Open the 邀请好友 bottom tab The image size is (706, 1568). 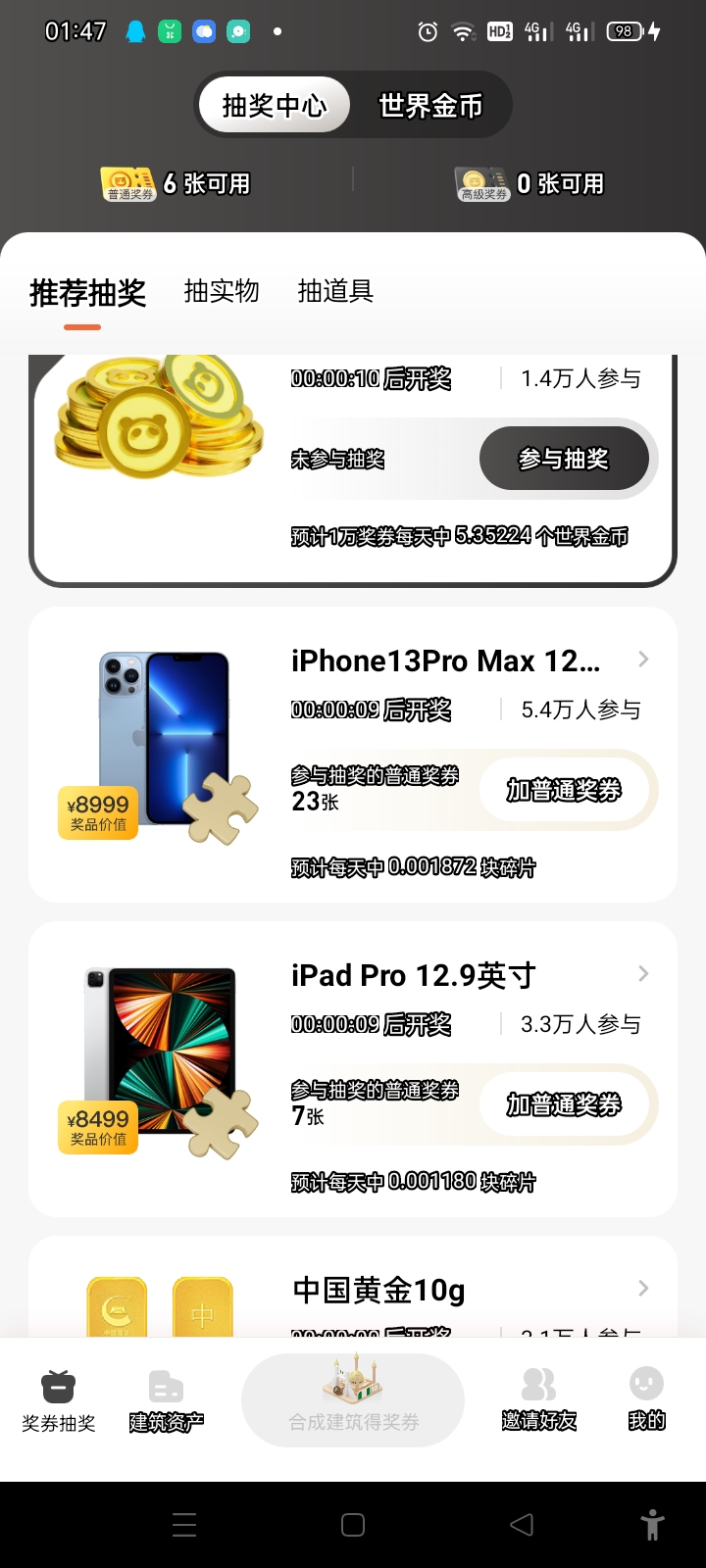pos(538,1401)
